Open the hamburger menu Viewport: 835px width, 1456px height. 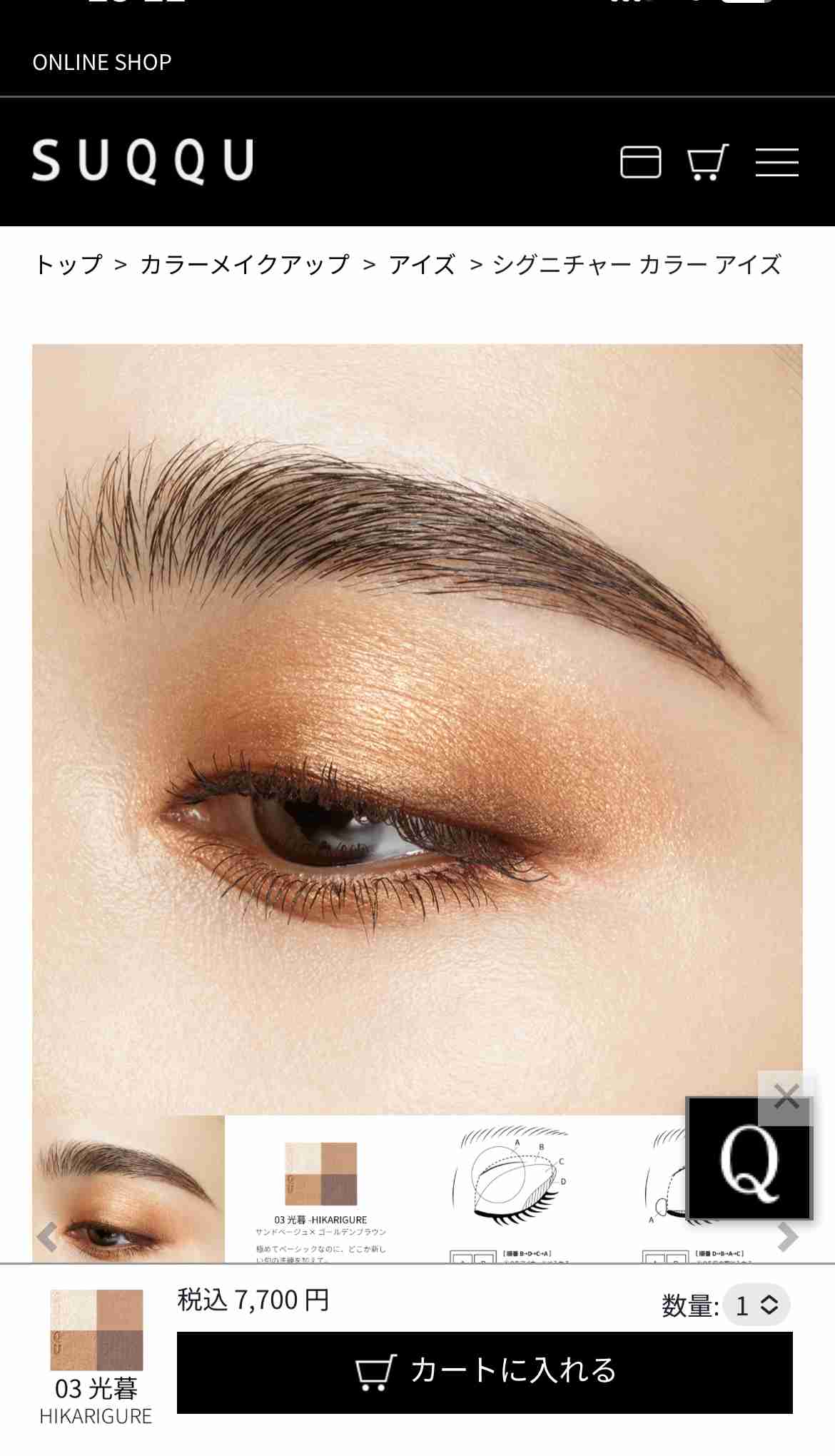(x=776, y=162)
